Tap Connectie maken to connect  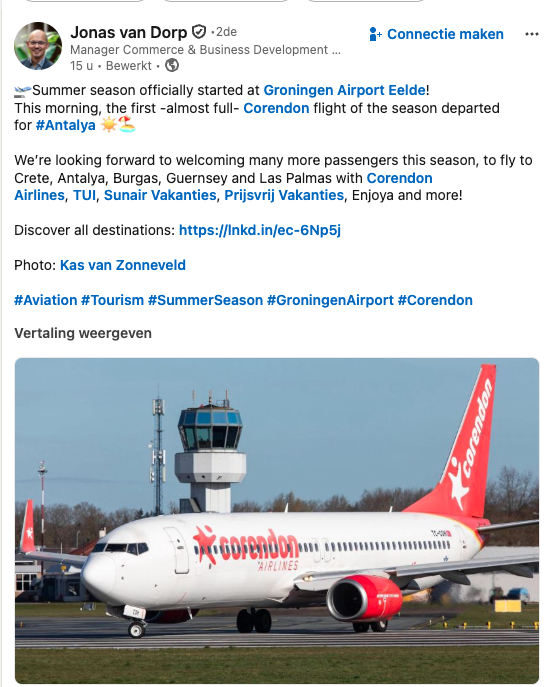point(436,34)
